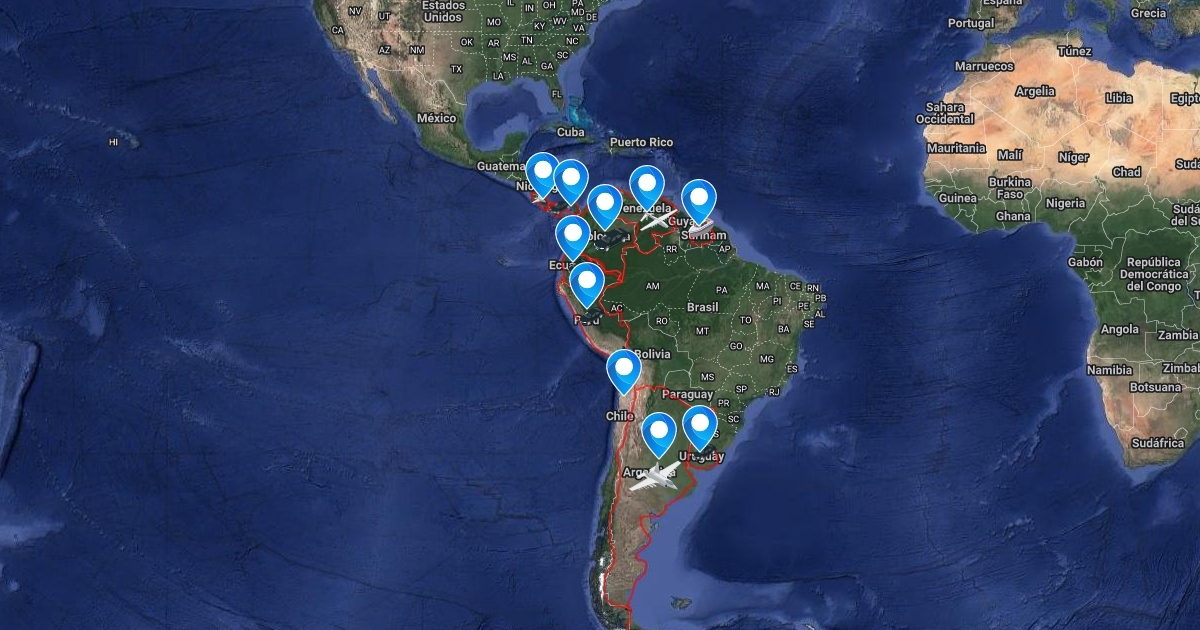This screenshot has width=1200, height=630.
Task: Tap the map pin over Peru
Action: (586, 282)
